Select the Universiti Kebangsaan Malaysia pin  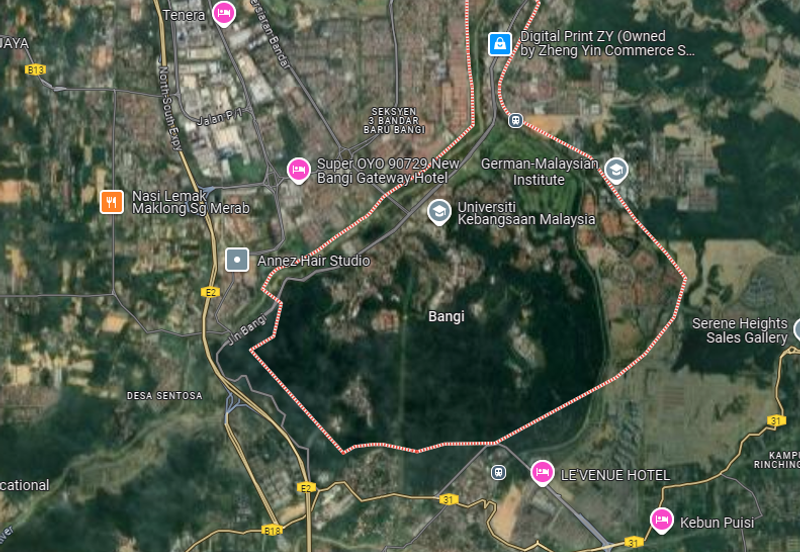438,211
